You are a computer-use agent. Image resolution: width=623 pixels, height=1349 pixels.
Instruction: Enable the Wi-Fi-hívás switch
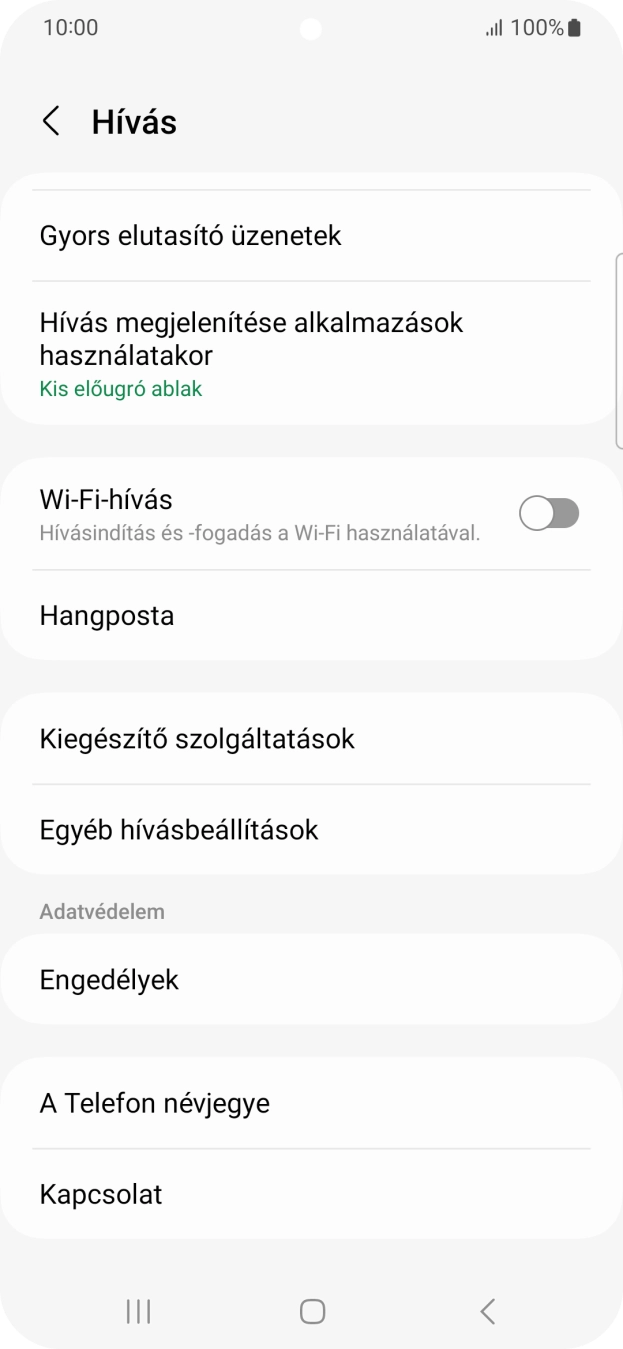[x=549, y=514]
